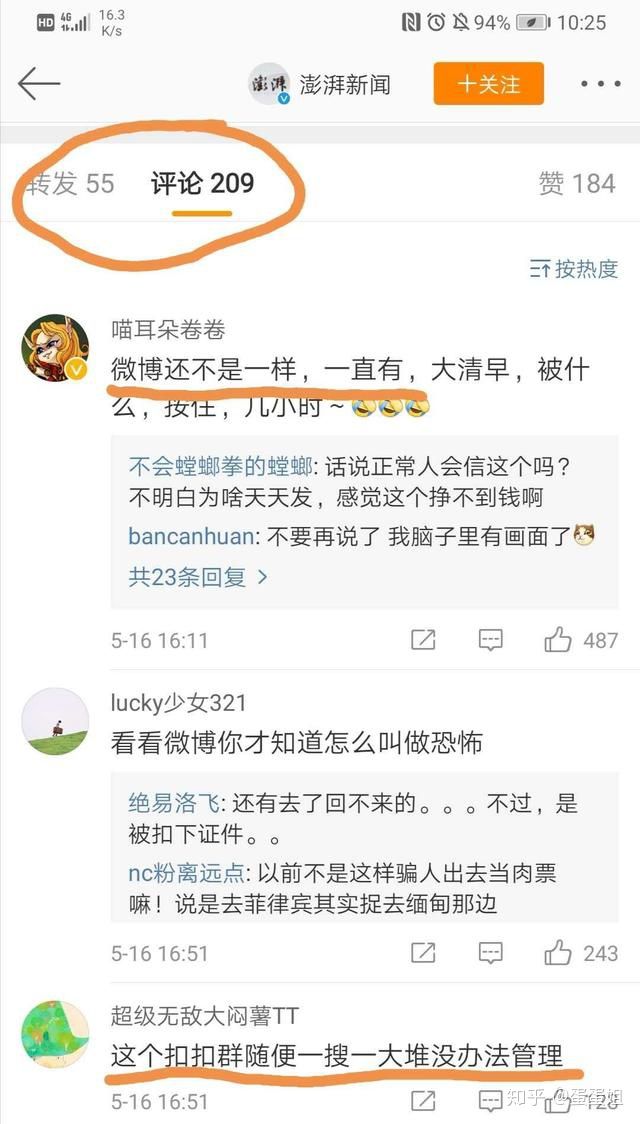Open nc粉离远点's profile link

(x=187, y=872)
